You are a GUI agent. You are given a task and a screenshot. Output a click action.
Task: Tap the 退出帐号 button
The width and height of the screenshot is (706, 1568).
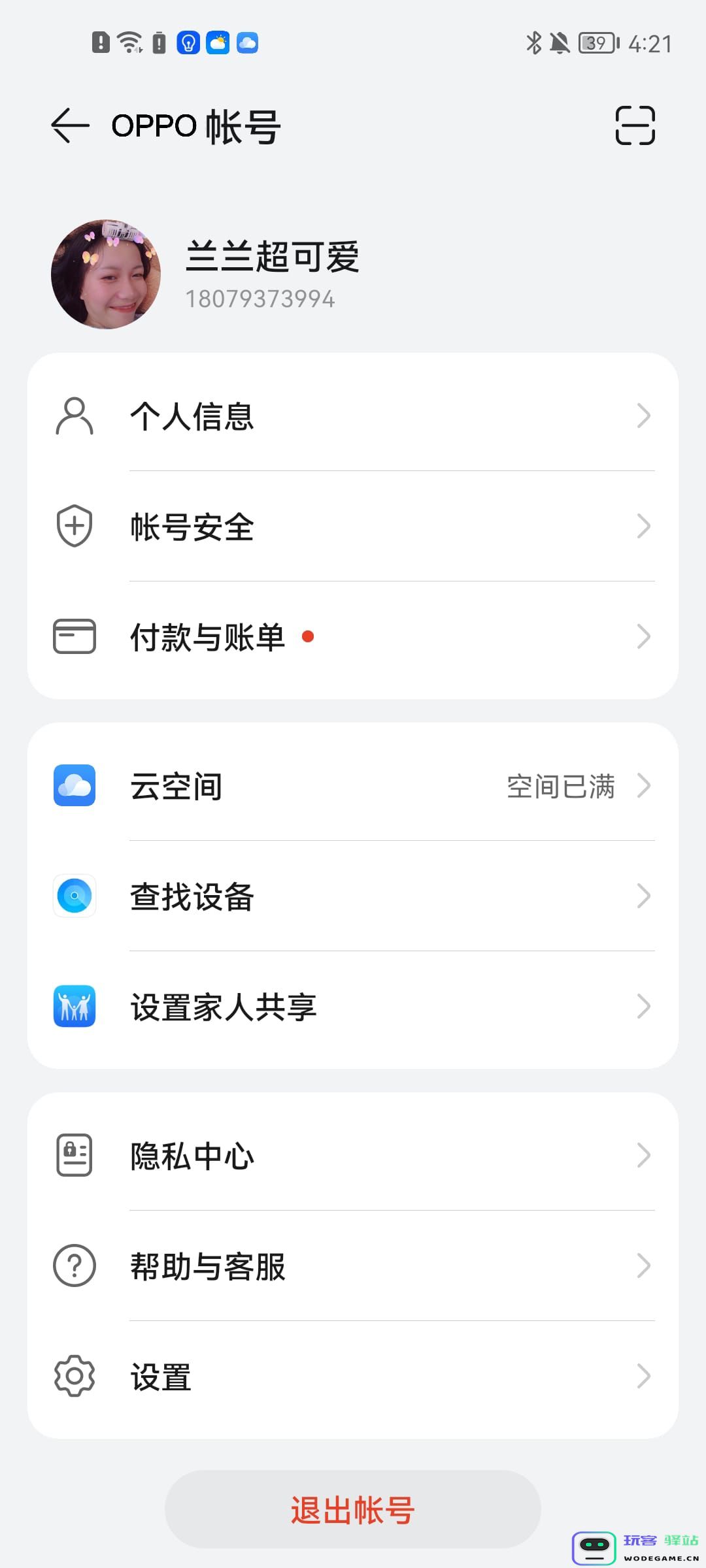point(353,1509)
